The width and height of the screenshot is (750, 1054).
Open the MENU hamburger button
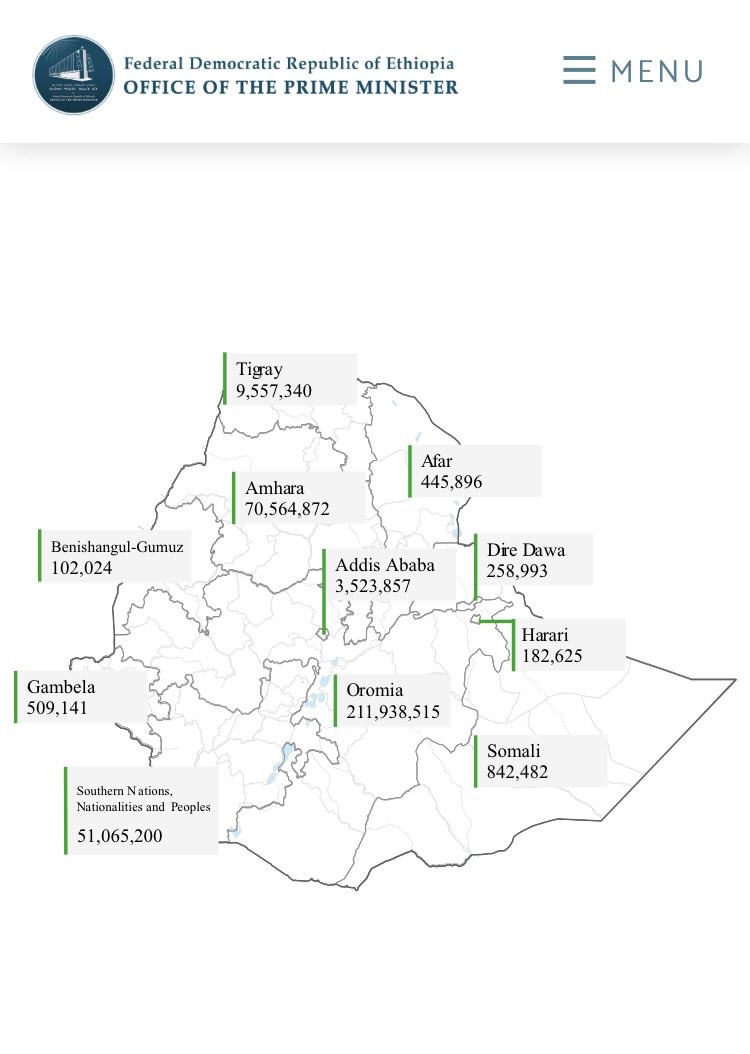point(633,71)
